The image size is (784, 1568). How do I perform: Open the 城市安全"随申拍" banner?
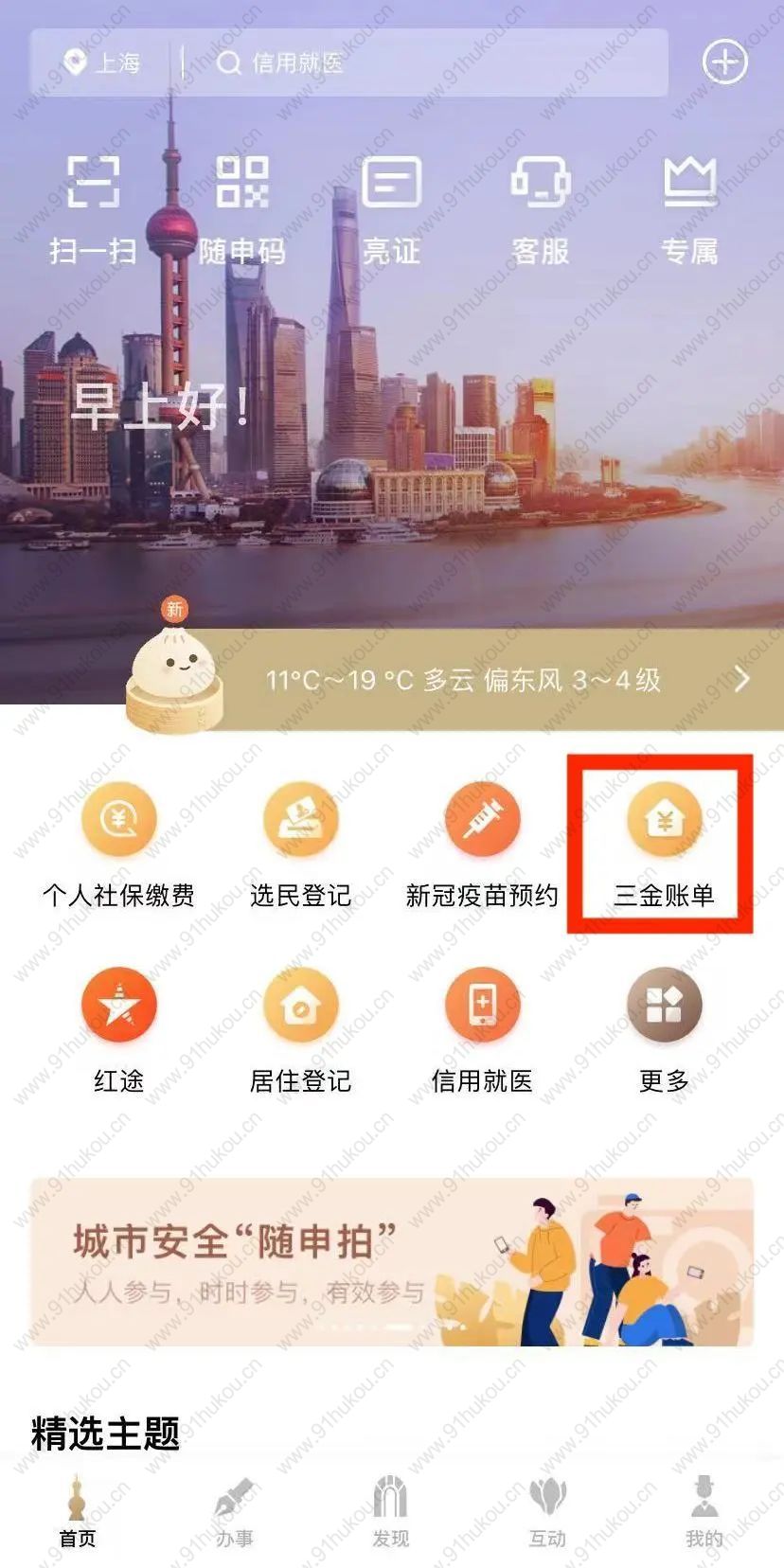pos(392,1262)
